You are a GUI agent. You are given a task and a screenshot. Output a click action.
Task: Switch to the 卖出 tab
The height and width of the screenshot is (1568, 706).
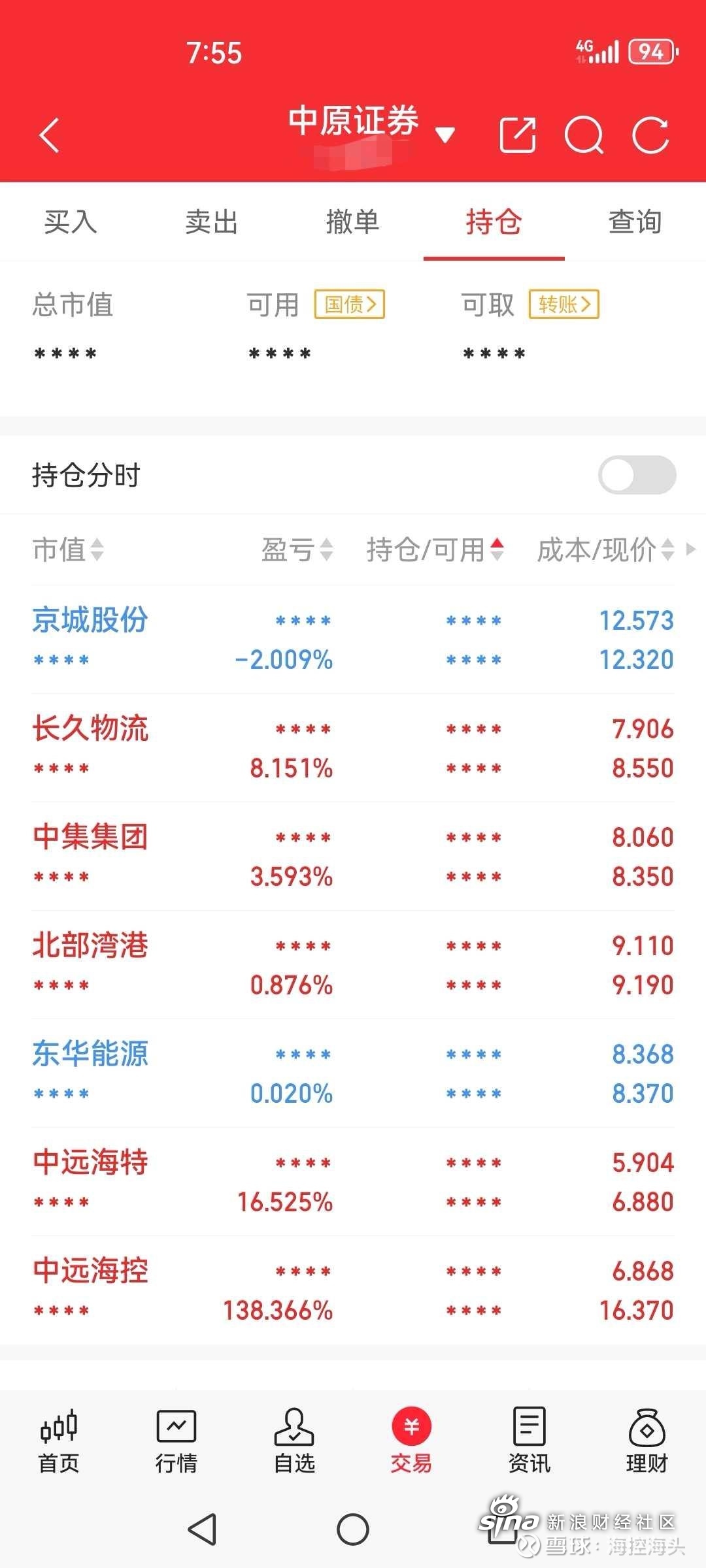point(211,222)
